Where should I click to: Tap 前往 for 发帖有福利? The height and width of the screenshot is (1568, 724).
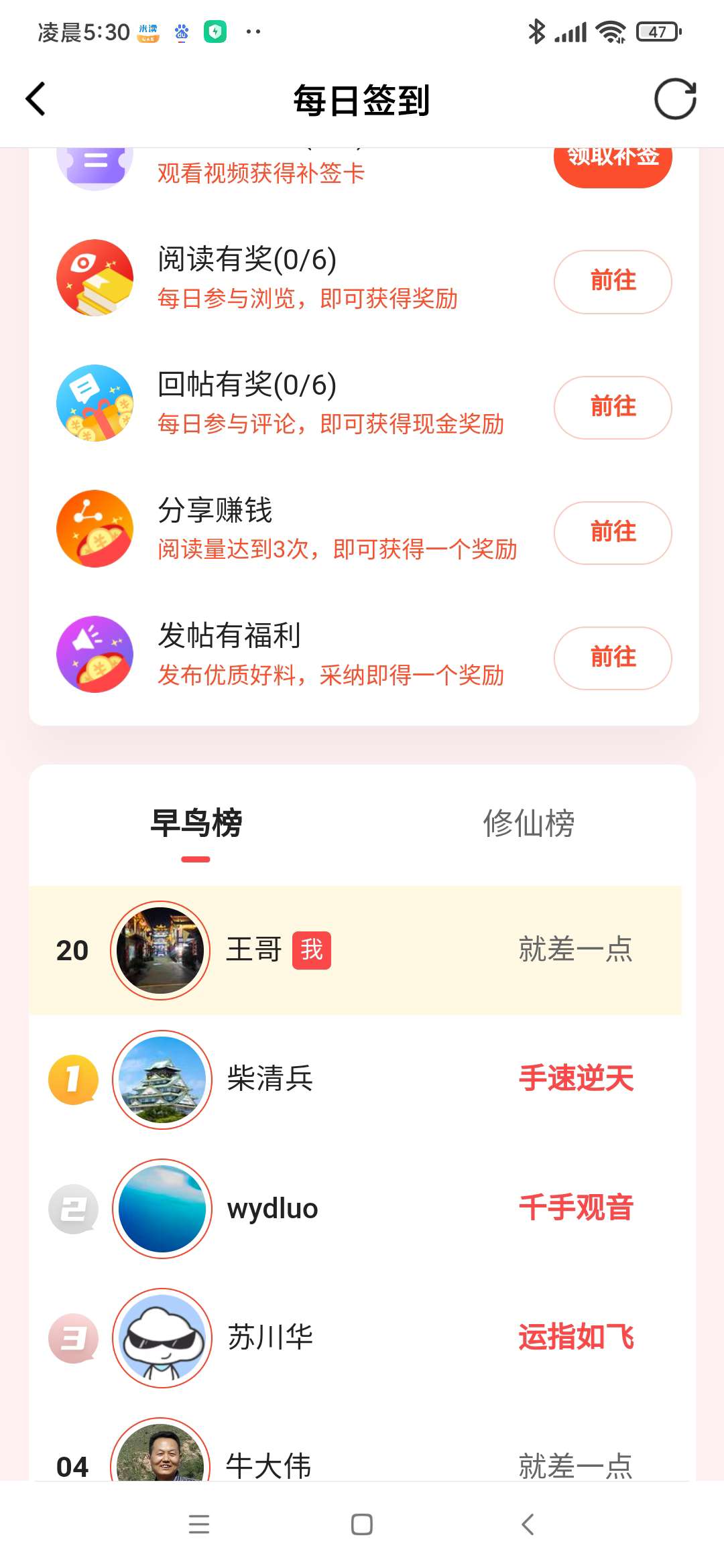point(612,657)
